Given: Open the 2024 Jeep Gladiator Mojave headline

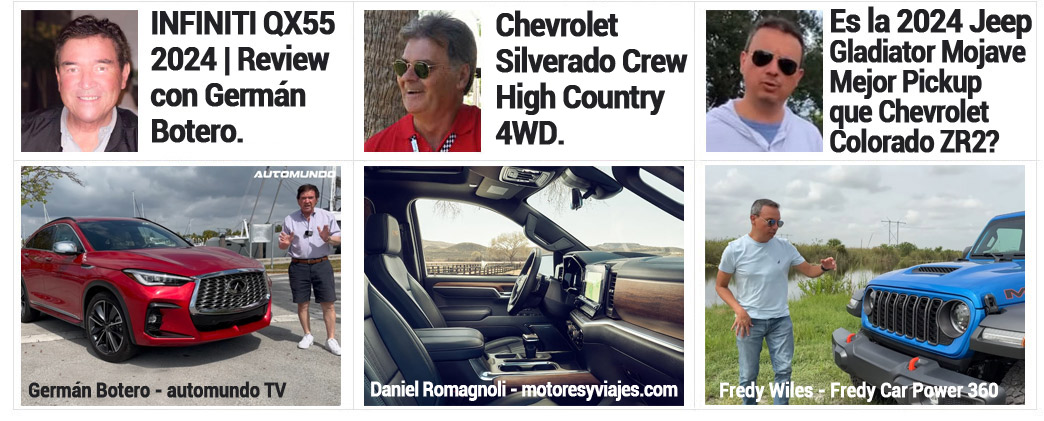Looking at the screenshot, I should [927, 80].
